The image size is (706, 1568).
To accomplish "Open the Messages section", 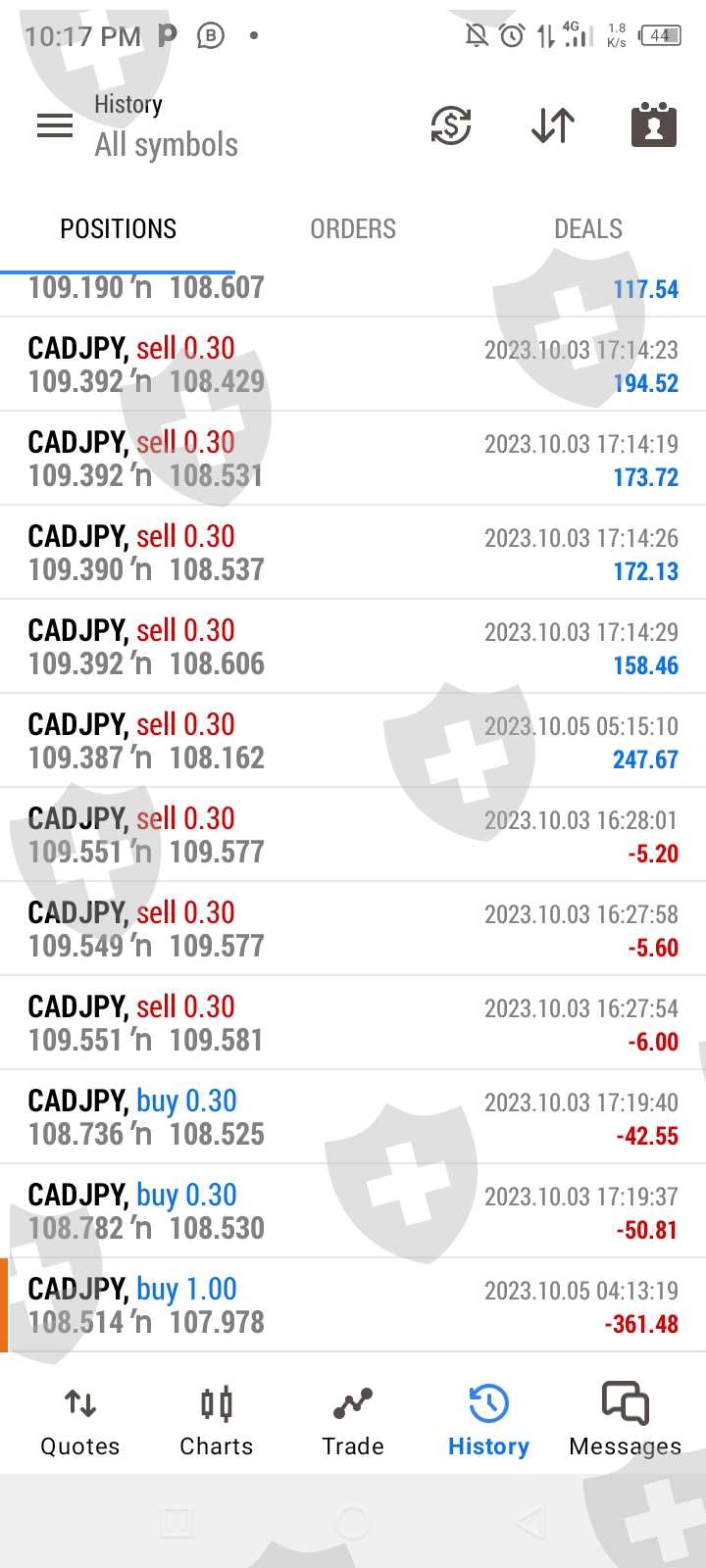I will pyautogui.click(x=625, y=1421).
